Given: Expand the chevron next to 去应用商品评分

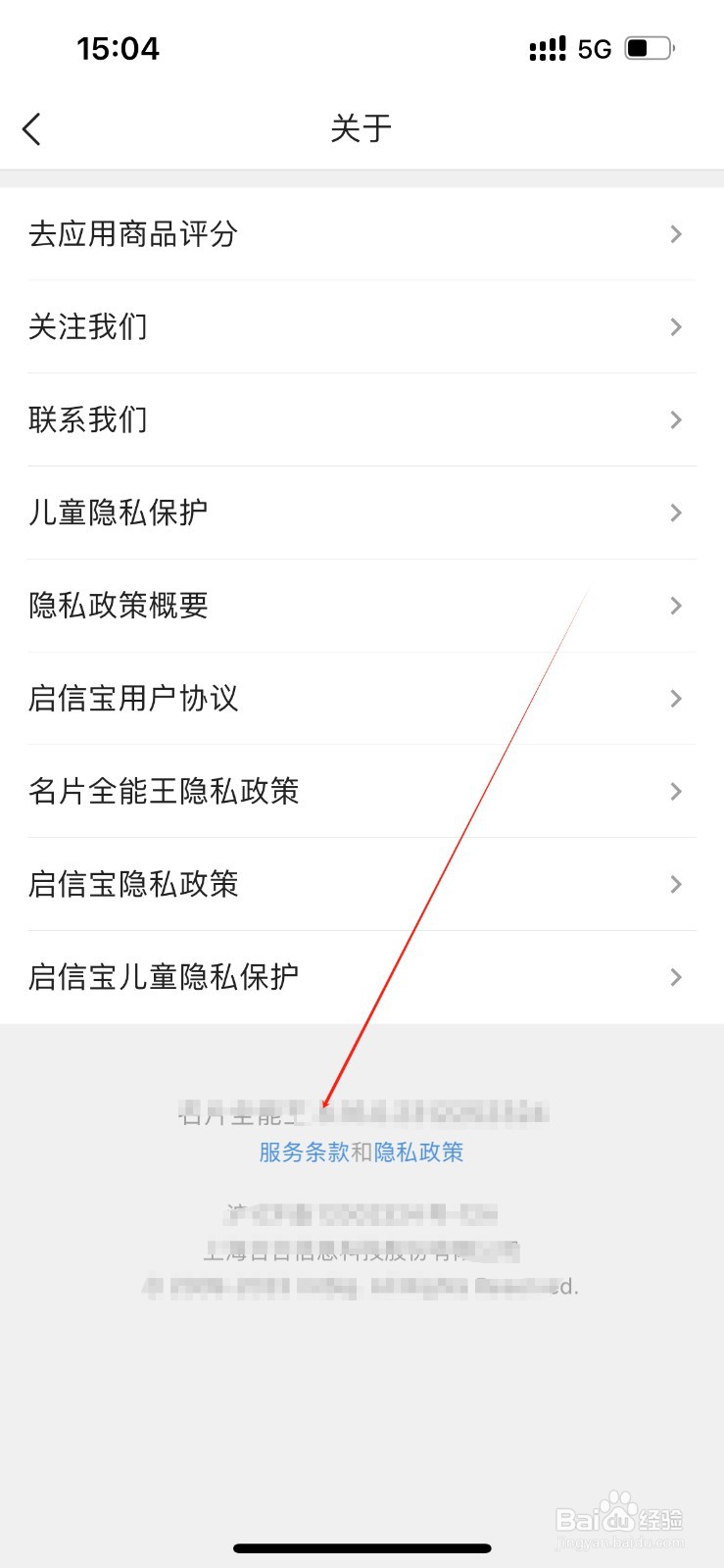Looking at the screenshot, I should tap(675, 233).
